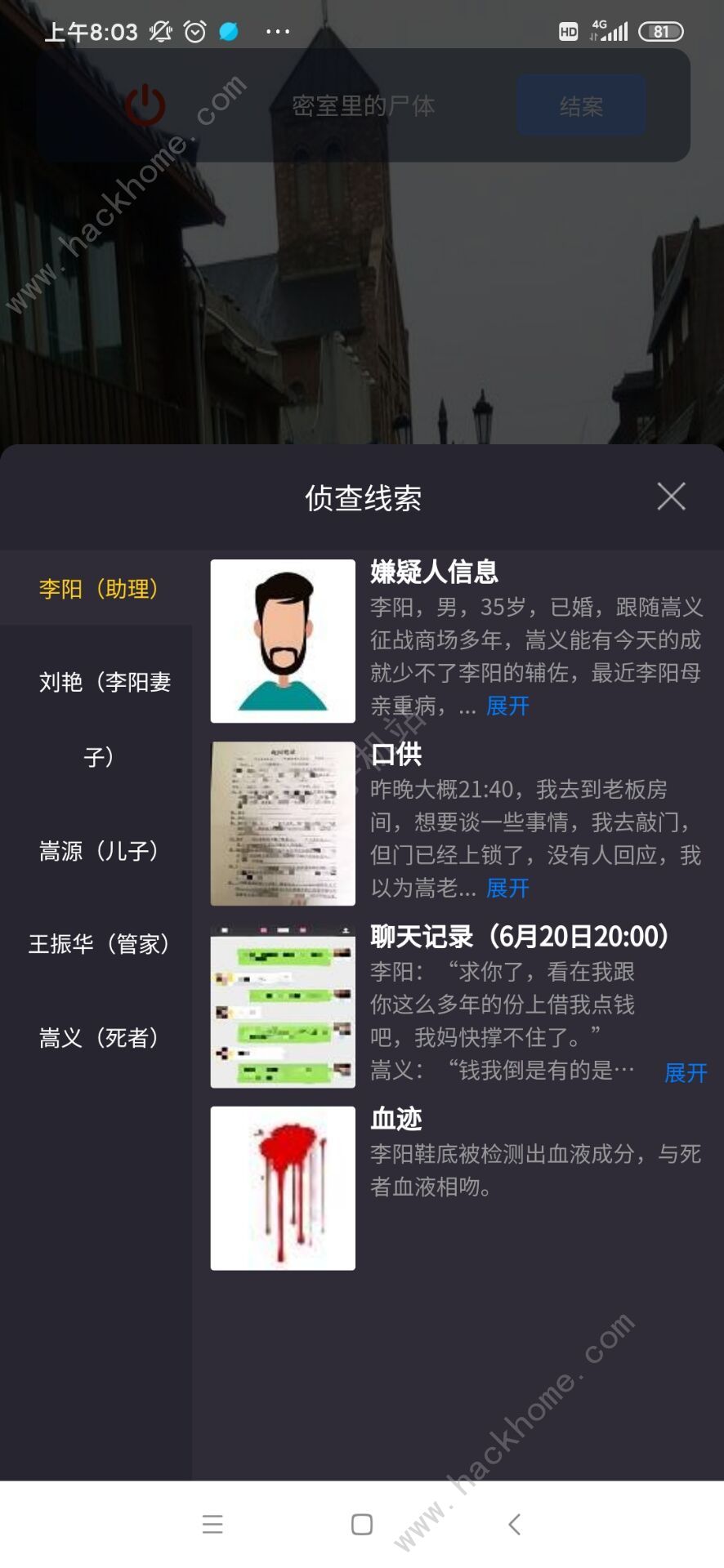The image size is (724, 1568).
Task: Go to the system home screen
Action: (x=362, y=1524)
